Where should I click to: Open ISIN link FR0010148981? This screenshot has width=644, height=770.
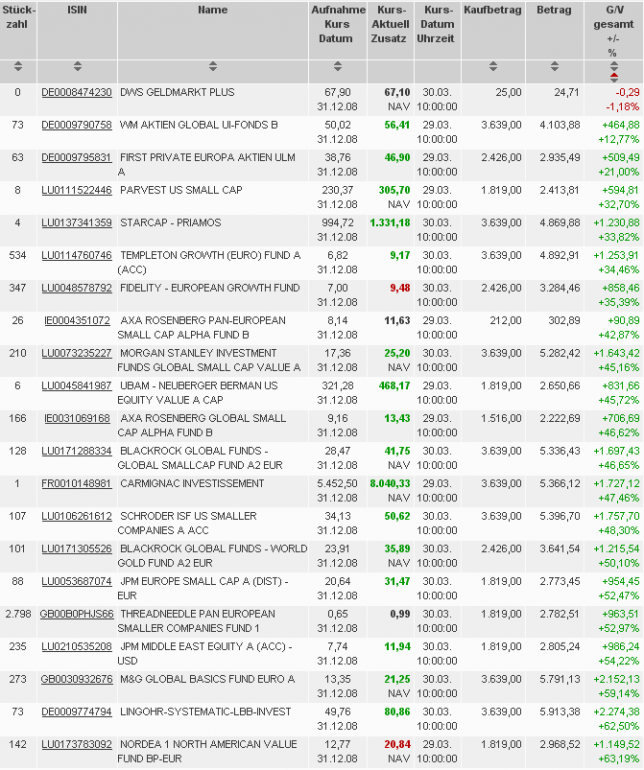[76, 483]
